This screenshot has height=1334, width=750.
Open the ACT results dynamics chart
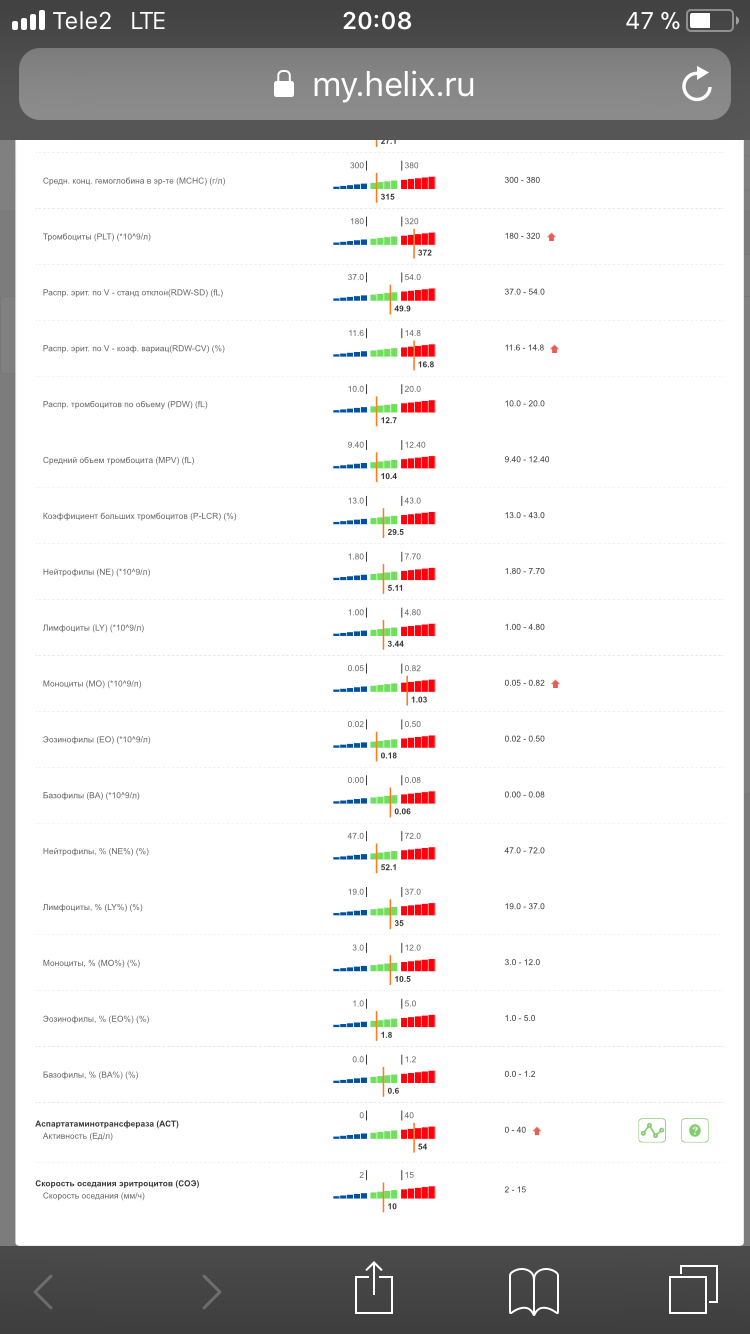tap(652, 1131)
